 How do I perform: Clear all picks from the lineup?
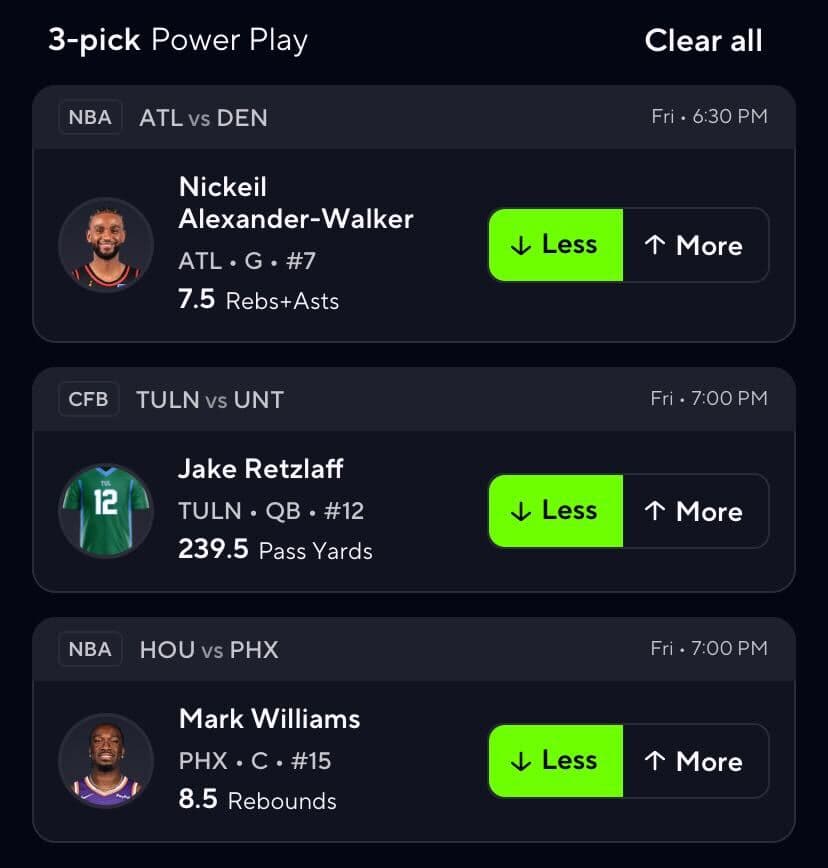(703, 41)
